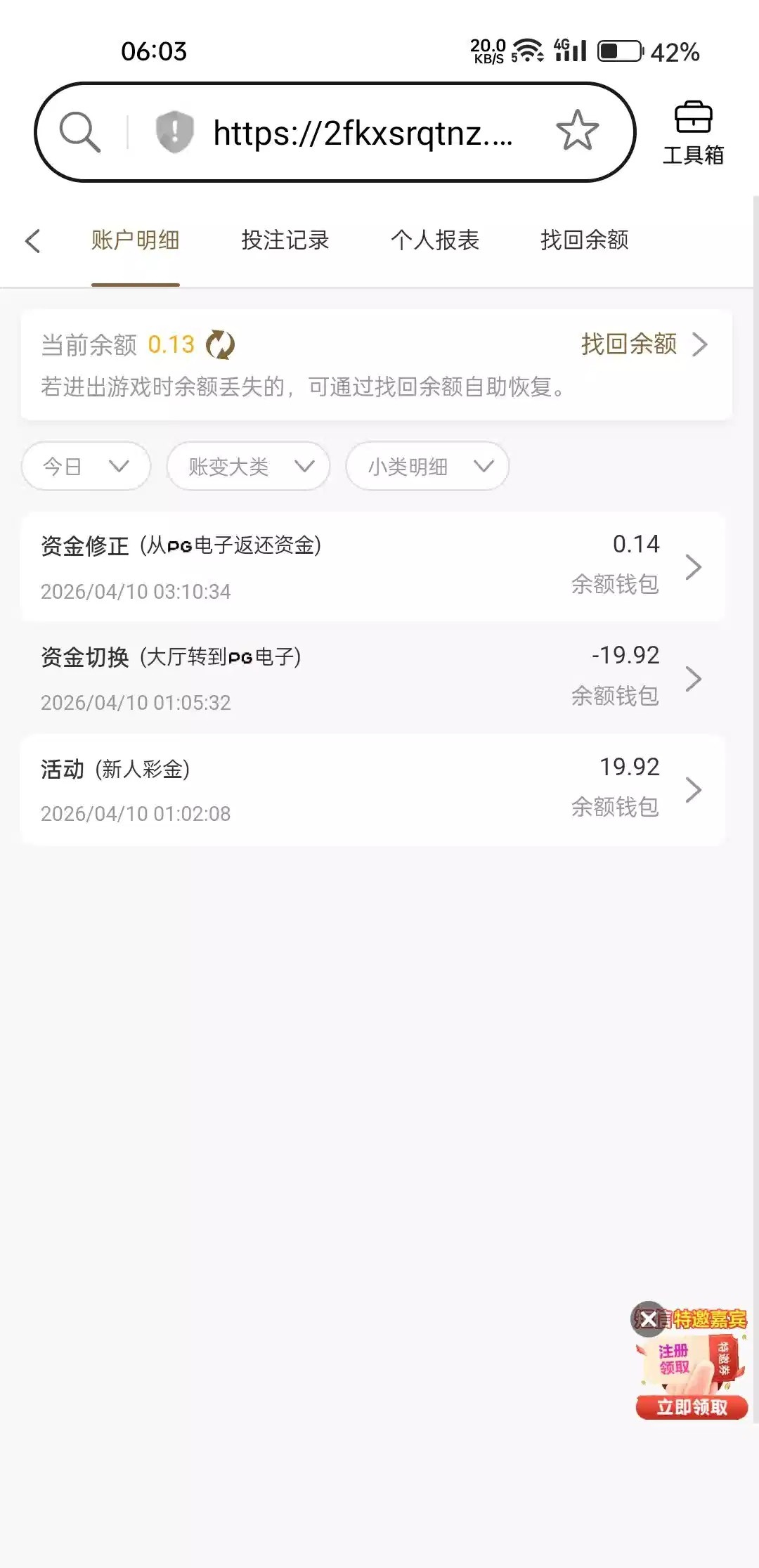Open the 资金修正 0.14 transaction

tap(372, 566)
